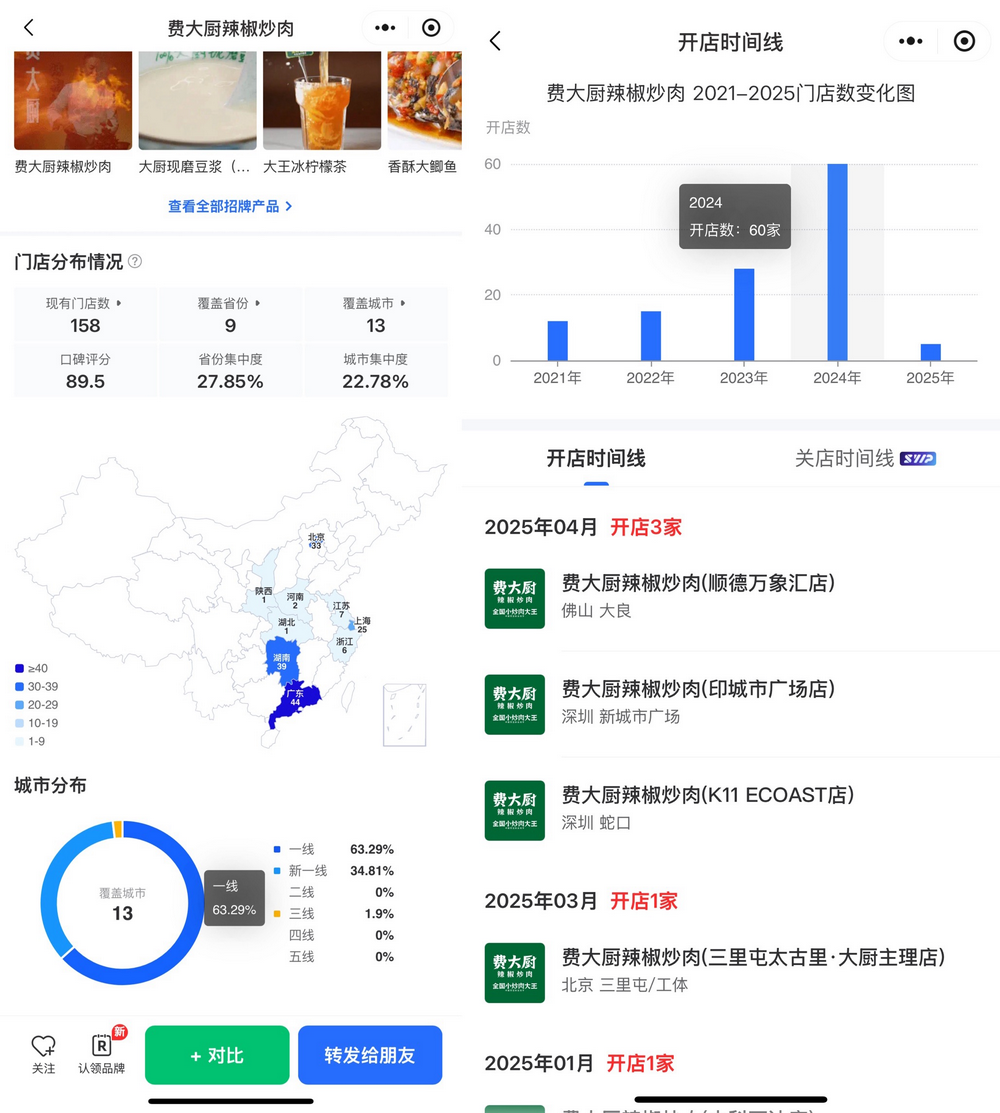Close the mini program from the 费大厨辣椒炒肉 page

431,28
